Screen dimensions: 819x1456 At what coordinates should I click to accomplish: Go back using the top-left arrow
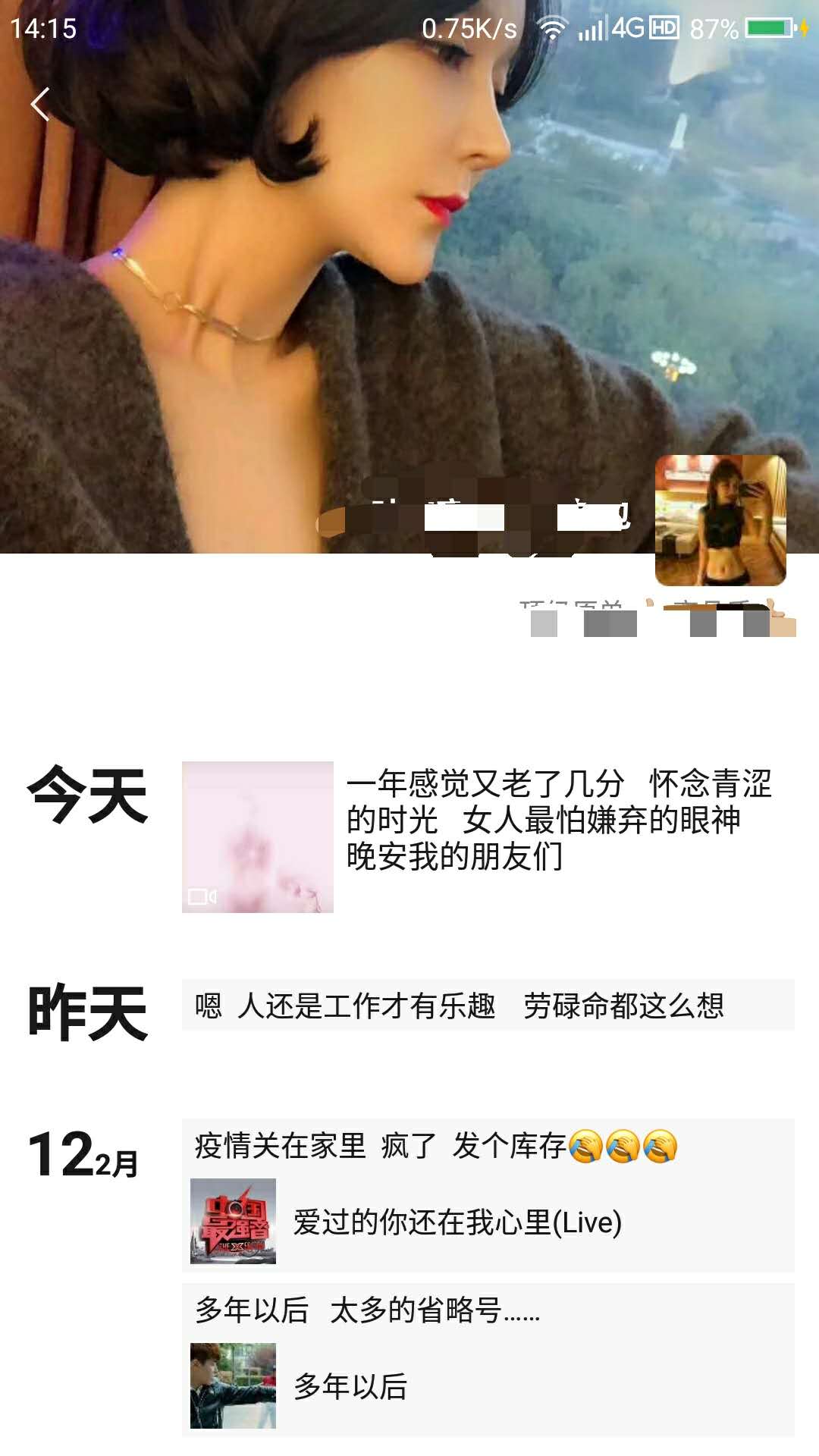coord(39,104)
